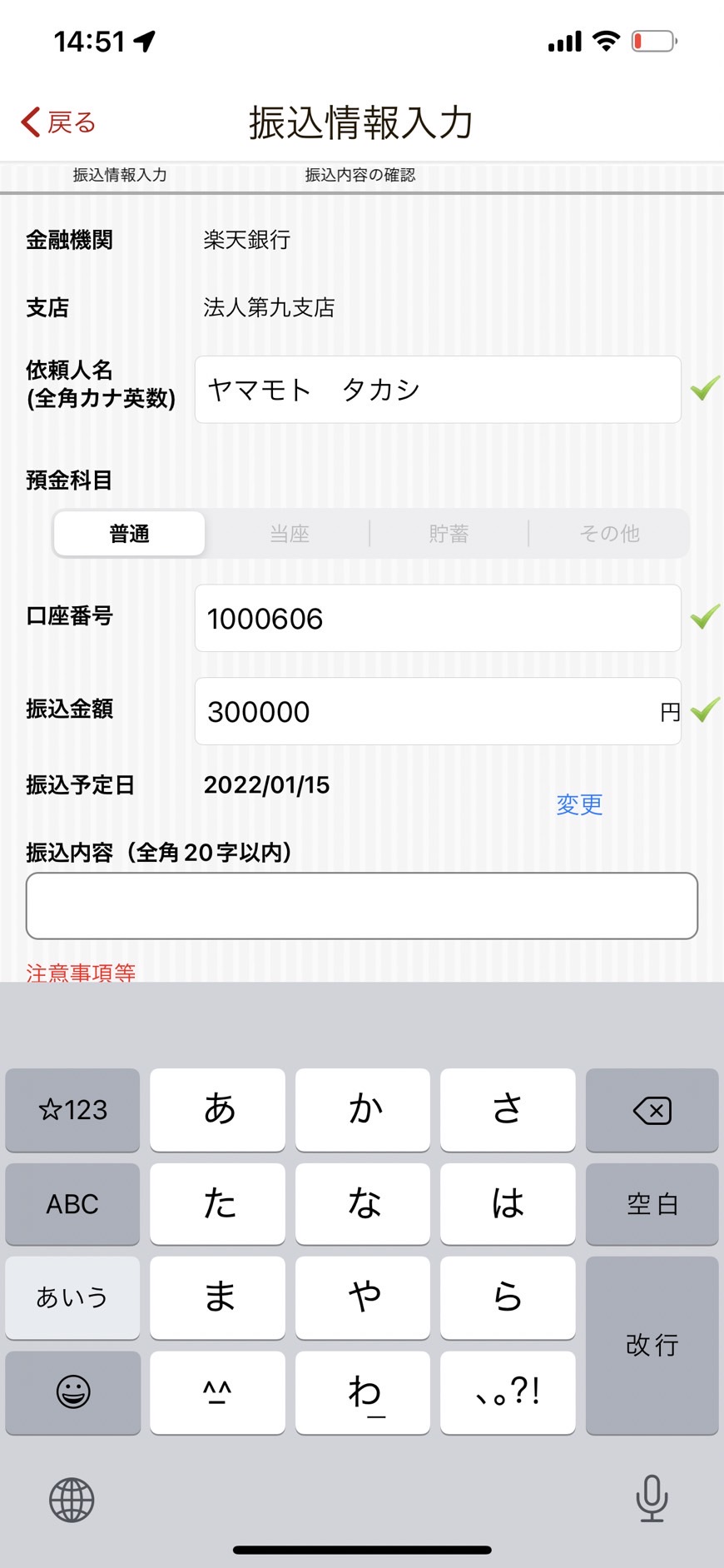Select the その他 account type
Screen dimensions: 724x1568
pyautogui.click(x=609, y=534)
